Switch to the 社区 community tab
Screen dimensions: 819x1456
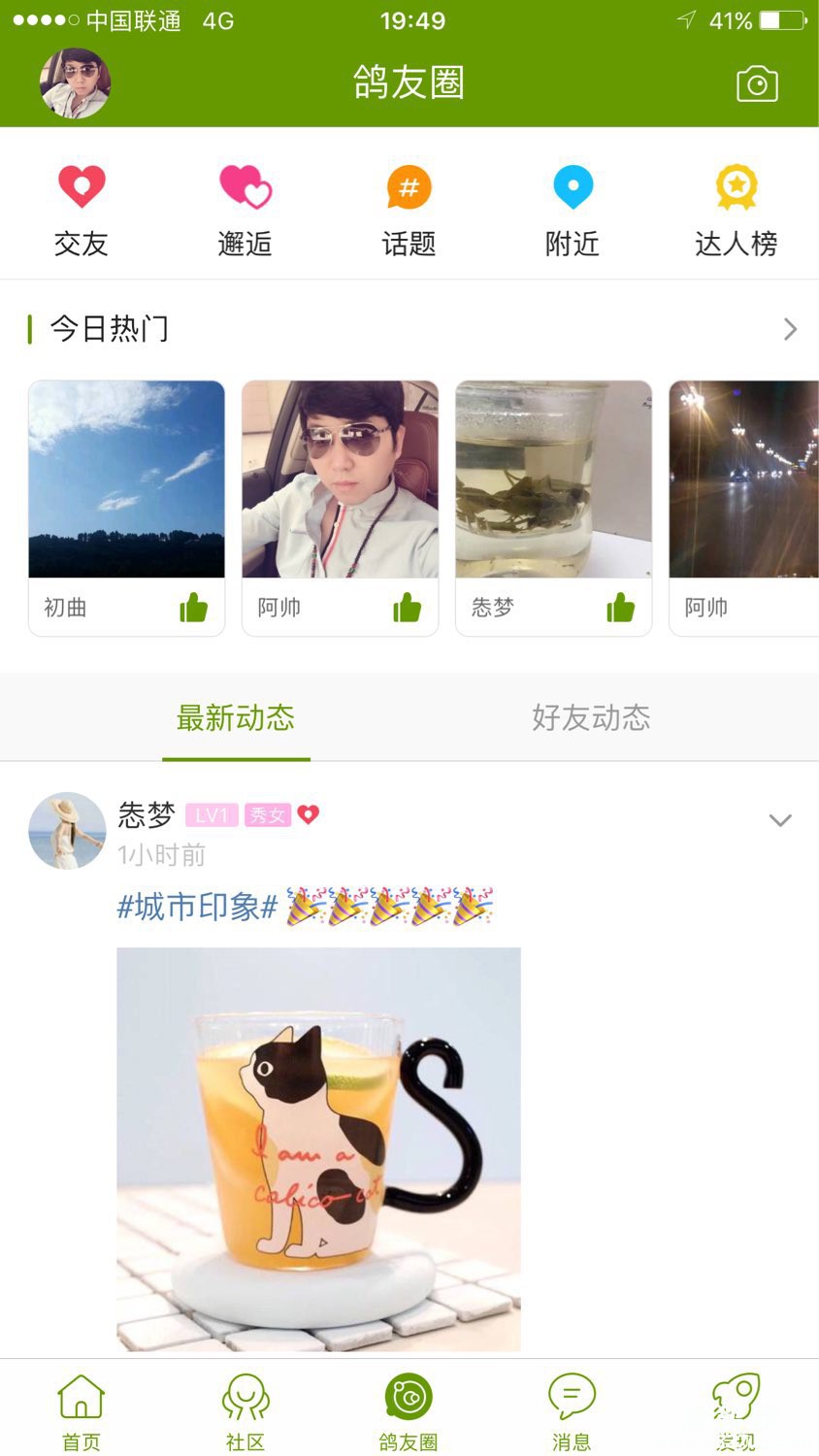(x=245, y=1412)
